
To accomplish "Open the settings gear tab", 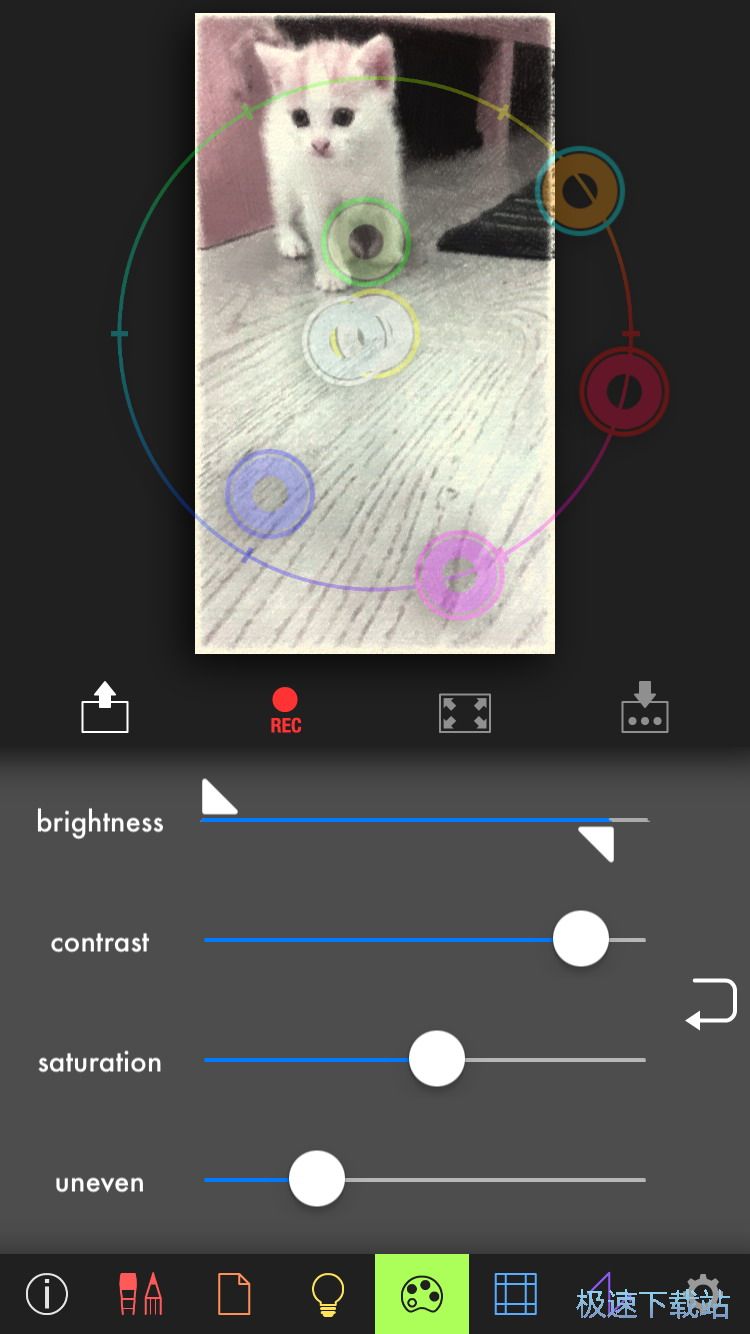I will 703,1290.
